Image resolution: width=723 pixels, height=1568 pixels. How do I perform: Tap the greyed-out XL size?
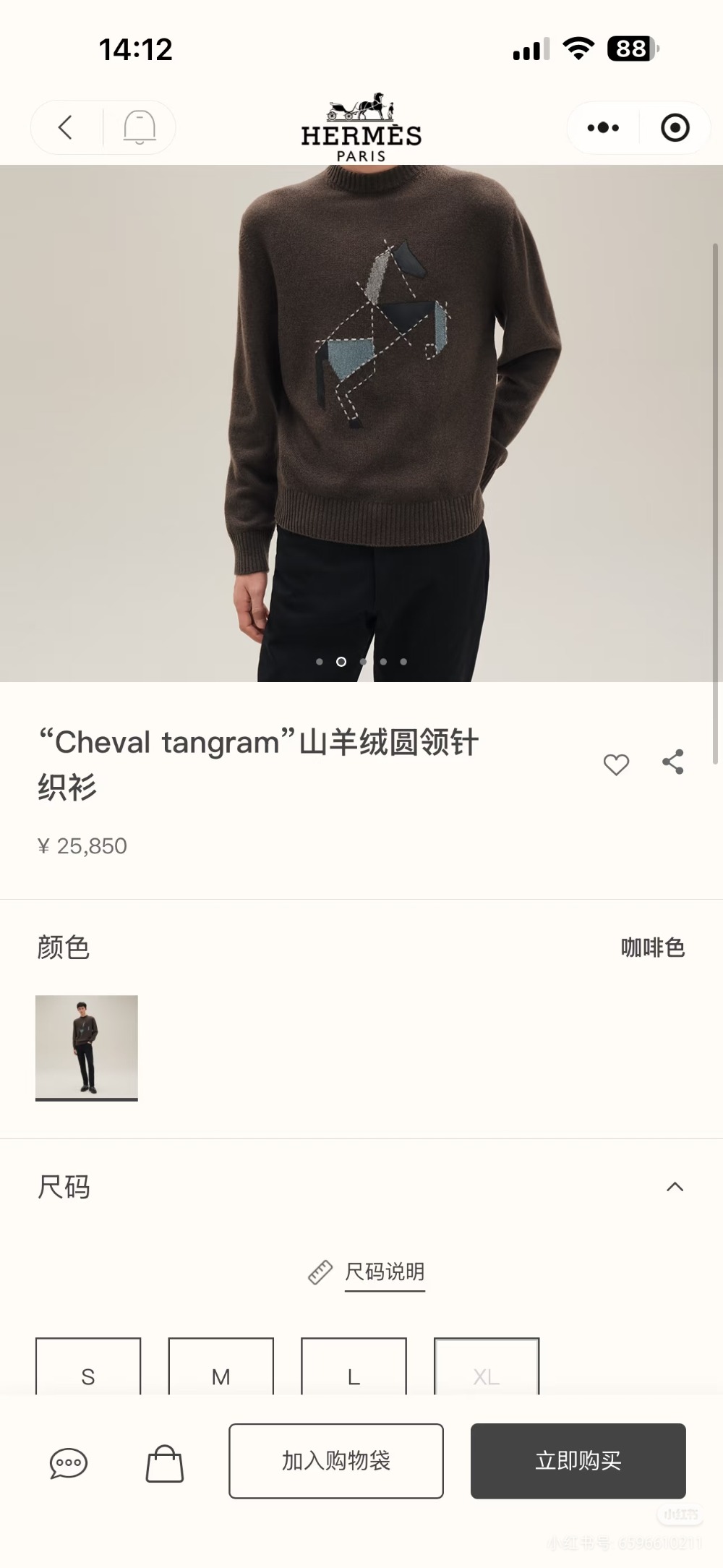[x=487, y=1370]
